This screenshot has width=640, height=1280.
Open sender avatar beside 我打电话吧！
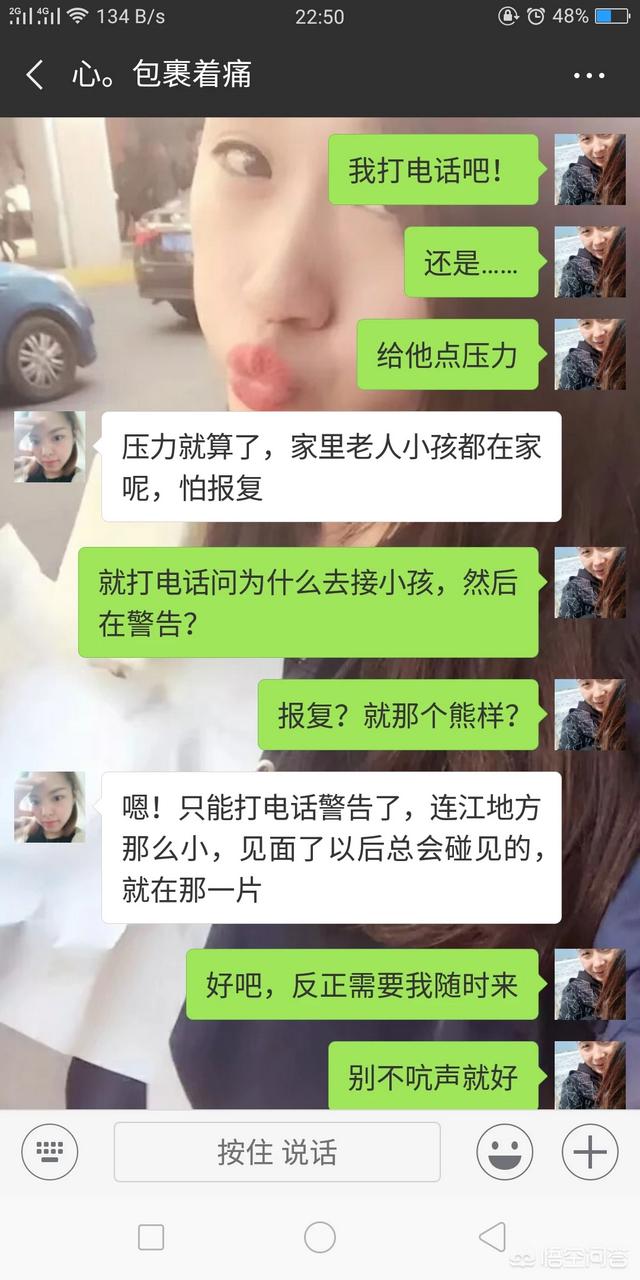590,169
